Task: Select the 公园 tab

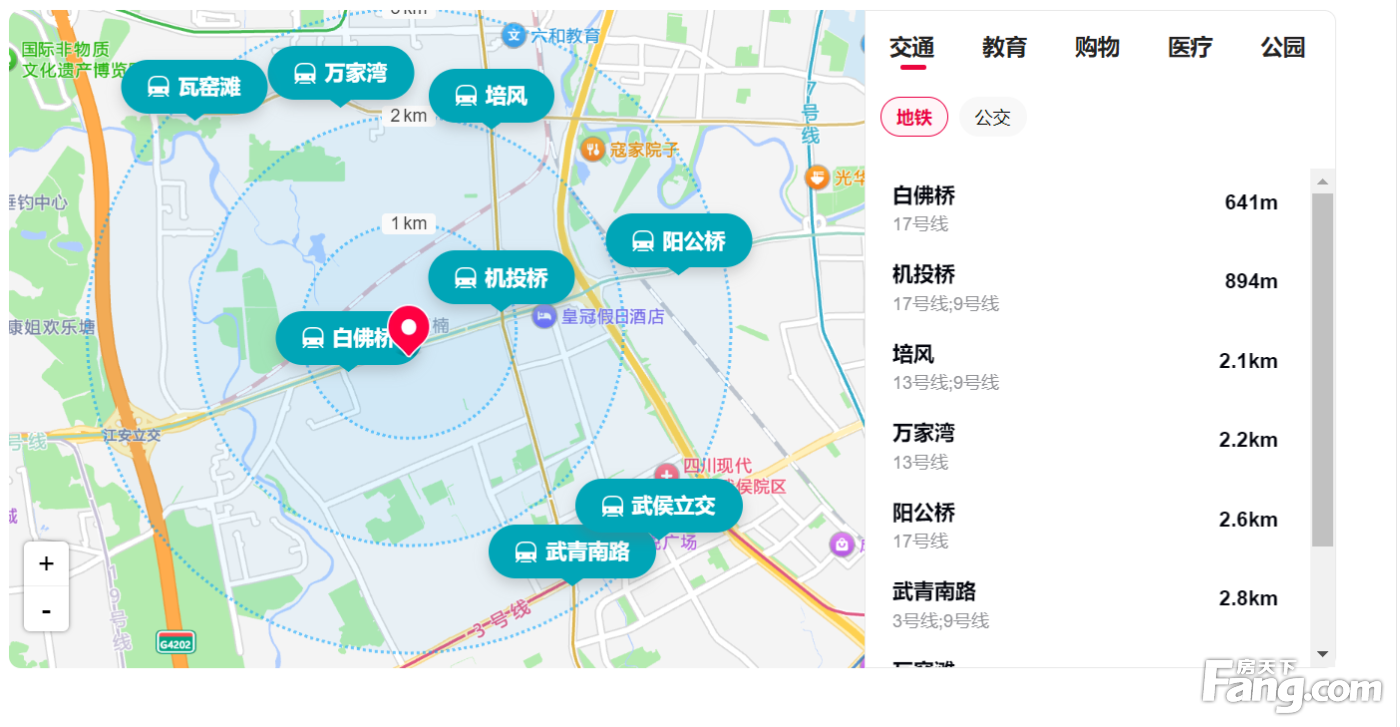Action: (x=1283, y=47)
